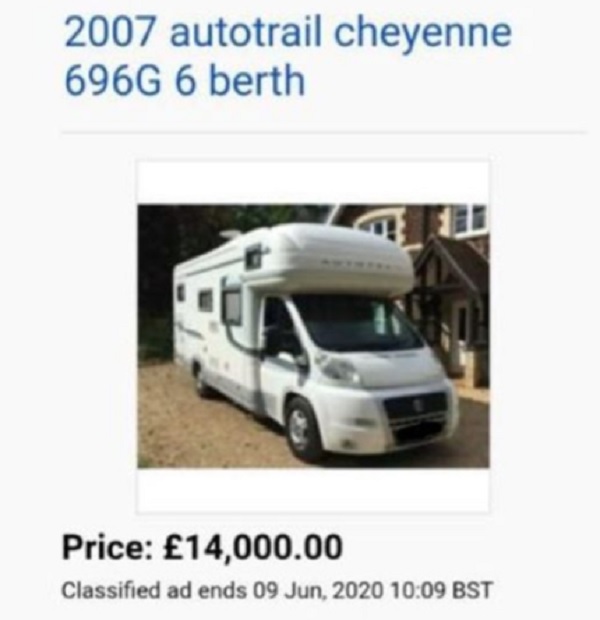Open the motorhome listing photo
Screen dimensions: 600x620
pos(313,336)
